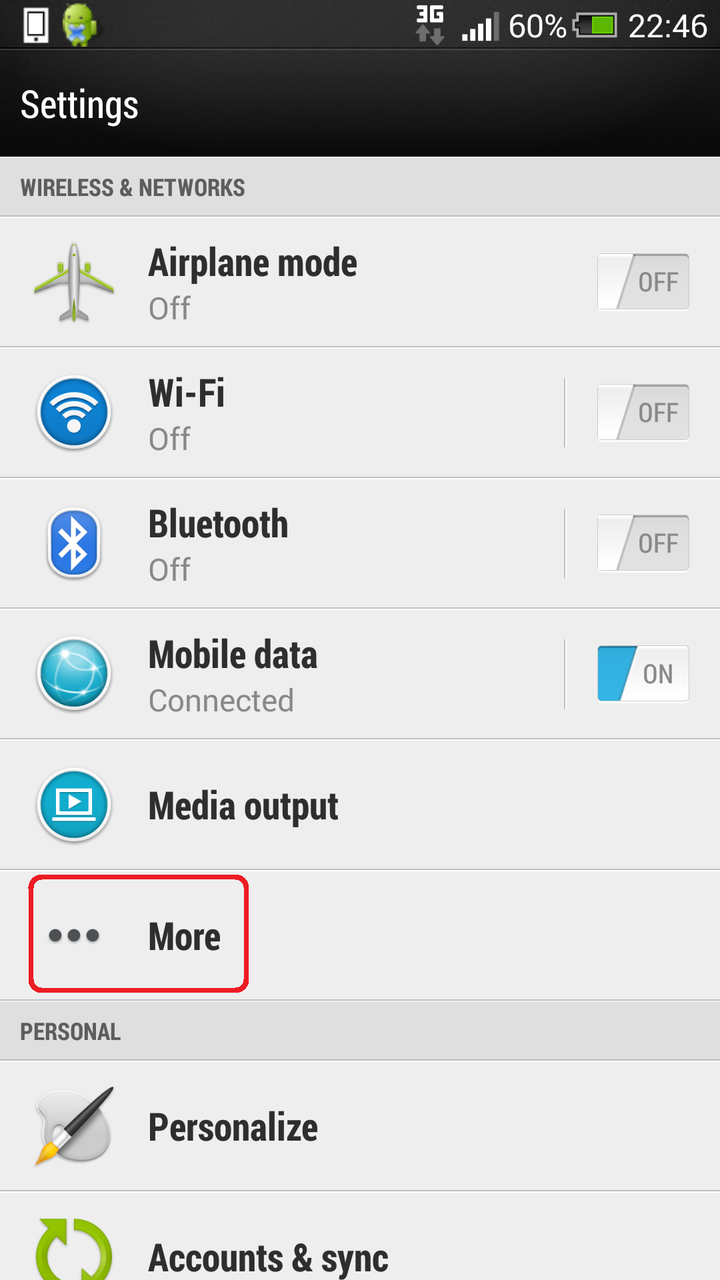Open the Personalize settings
The width and height of the screenshot is (720, 1280).
tap(360, 1126)
